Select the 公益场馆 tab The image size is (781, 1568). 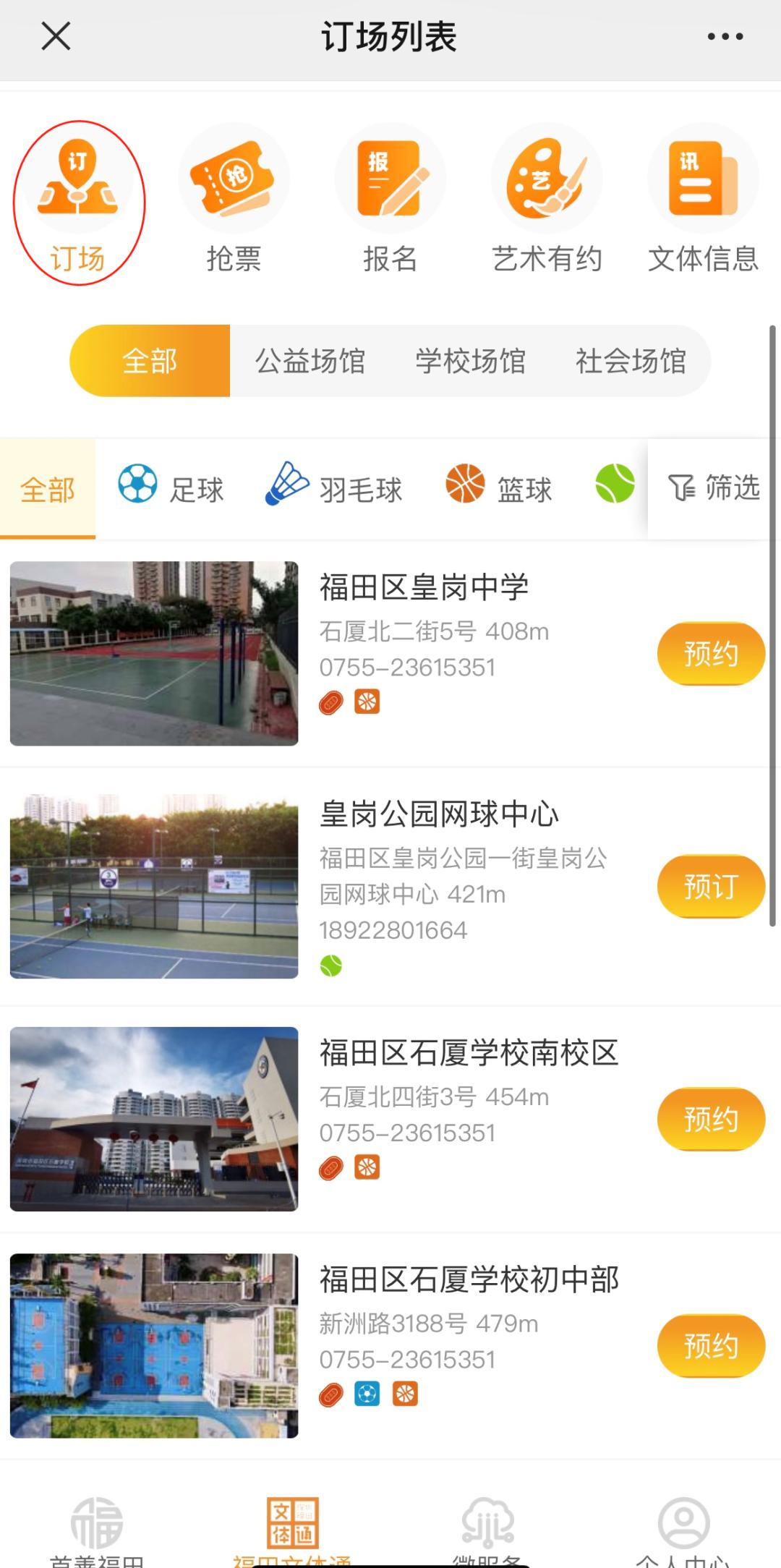tap(312, 362)
